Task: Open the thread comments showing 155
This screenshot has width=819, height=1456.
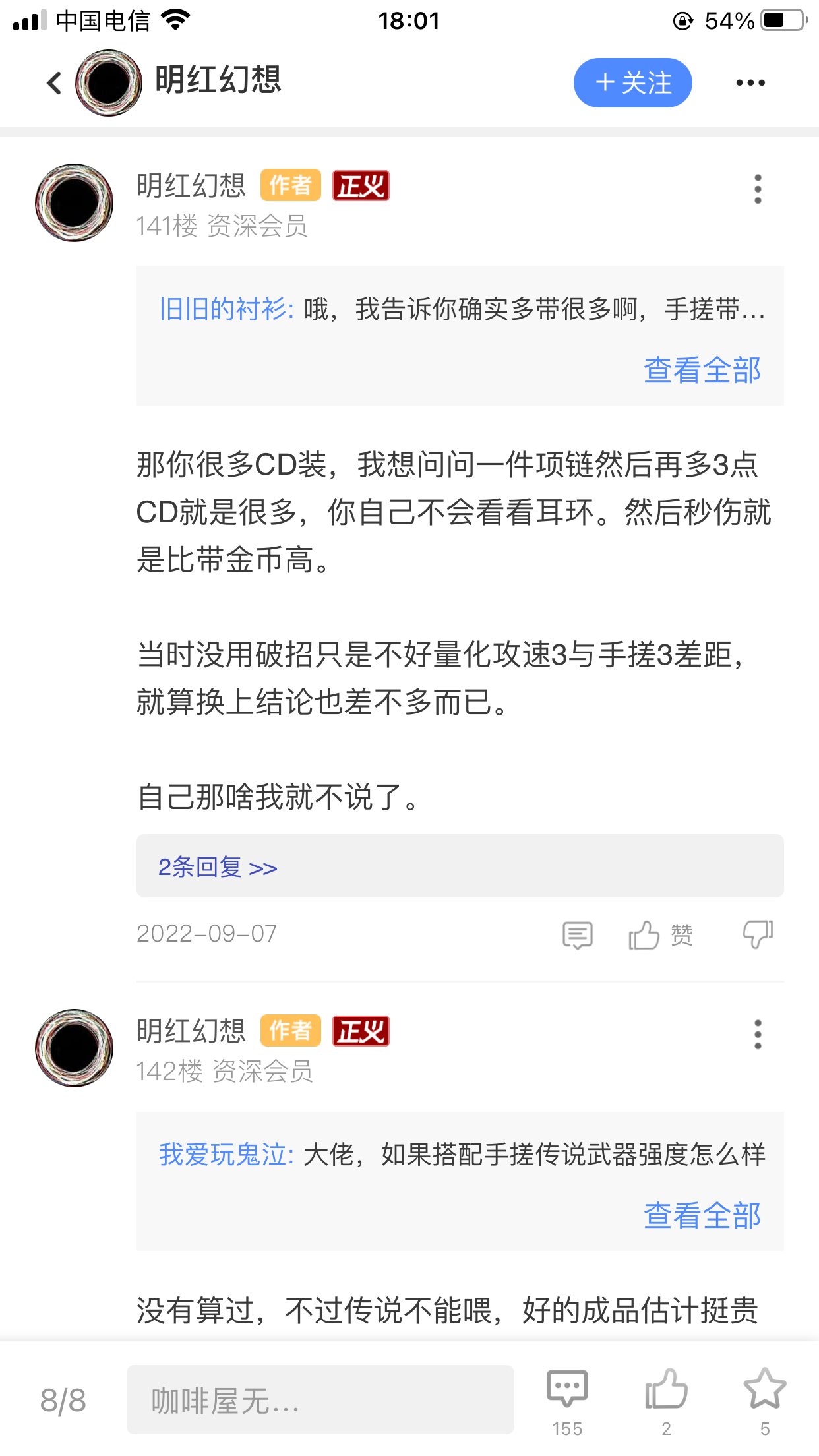Action: (x=567, y=1400)
